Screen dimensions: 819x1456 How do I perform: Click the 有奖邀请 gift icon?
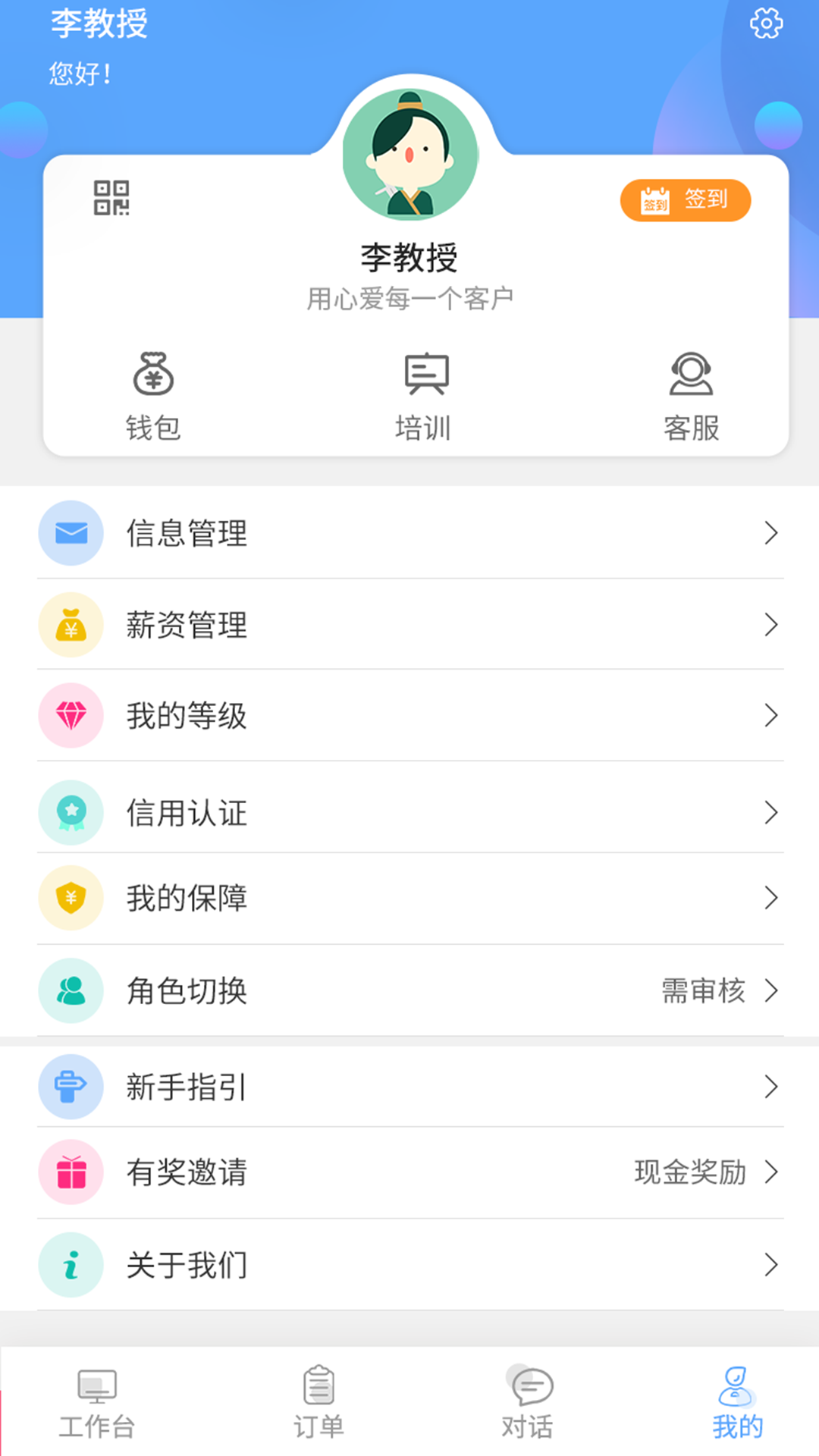[x=71, y=1172]
